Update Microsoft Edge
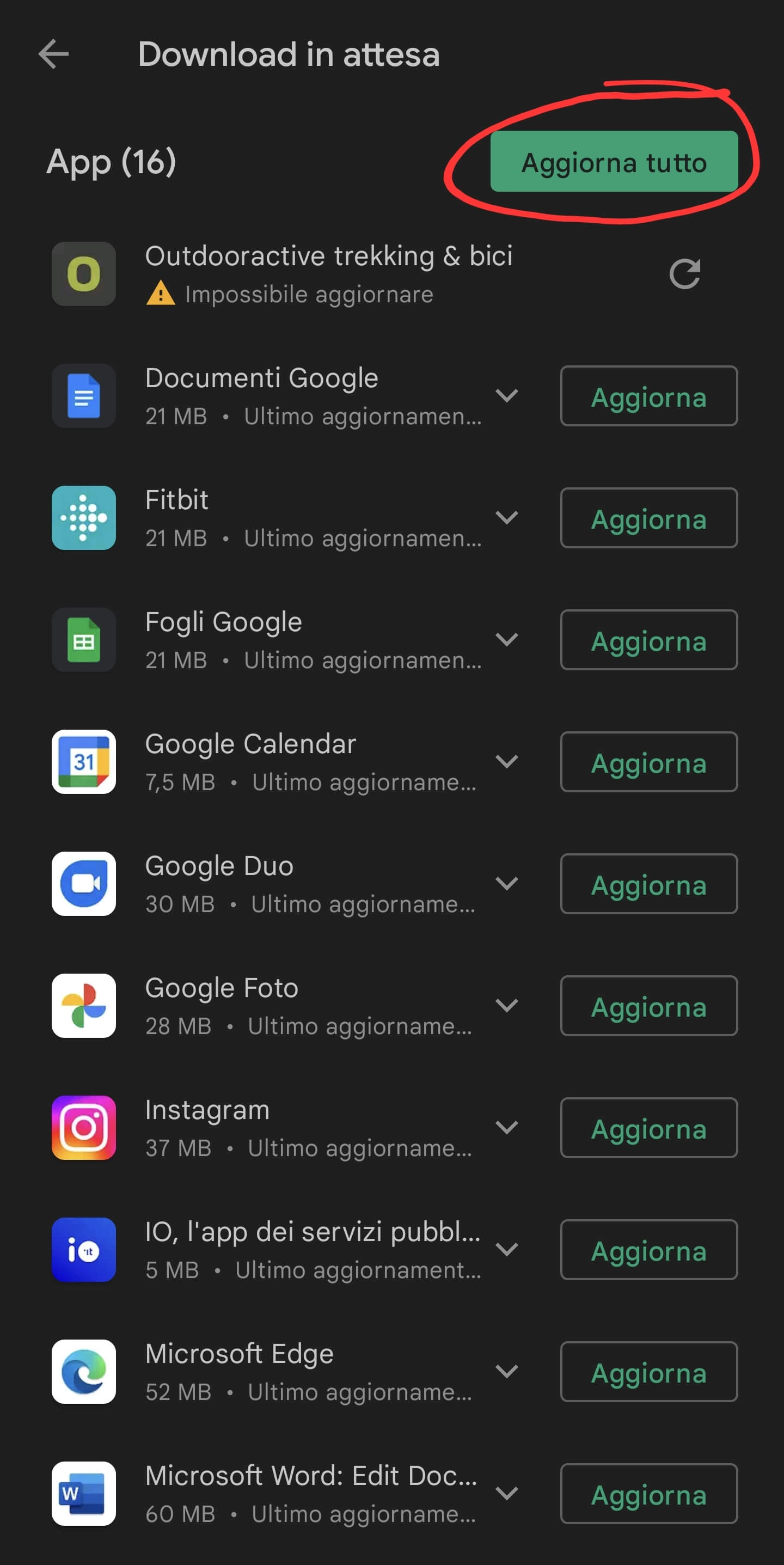This screenshot has width=784, height=1565. coord(648,1372)
